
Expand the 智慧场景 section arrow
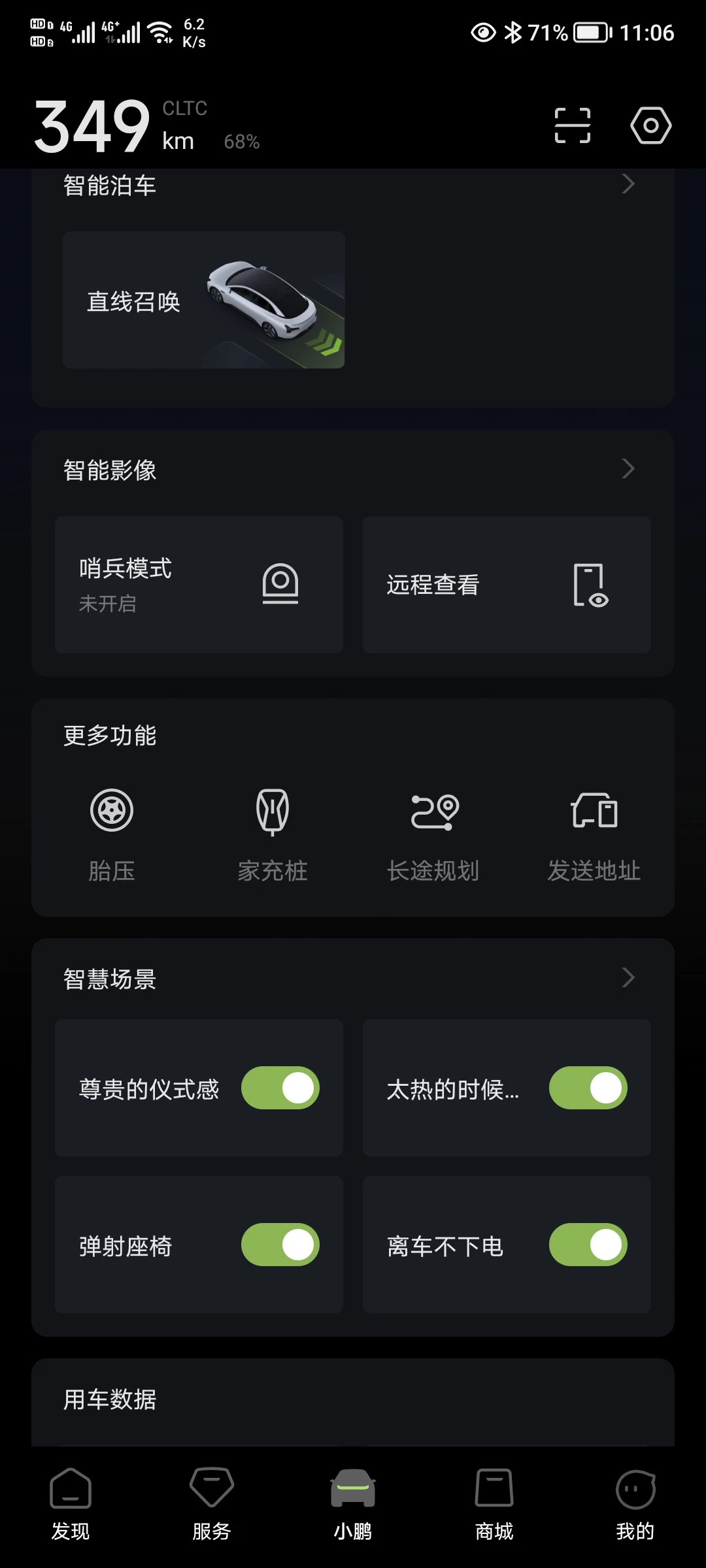[x=628, y=977]
